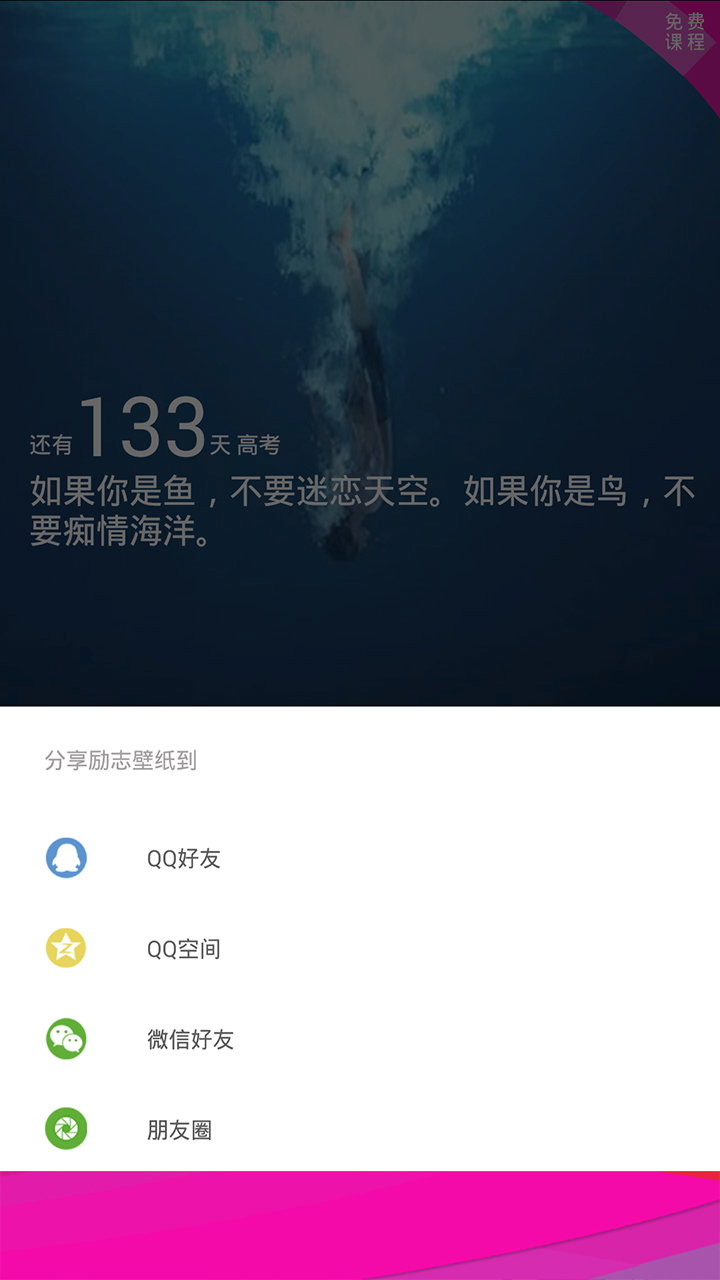Open the 朋友圈 Moments camera icon
The width and height of the screenshot is (720, 1280).
pyautogui.click(x=65, y=1129)
